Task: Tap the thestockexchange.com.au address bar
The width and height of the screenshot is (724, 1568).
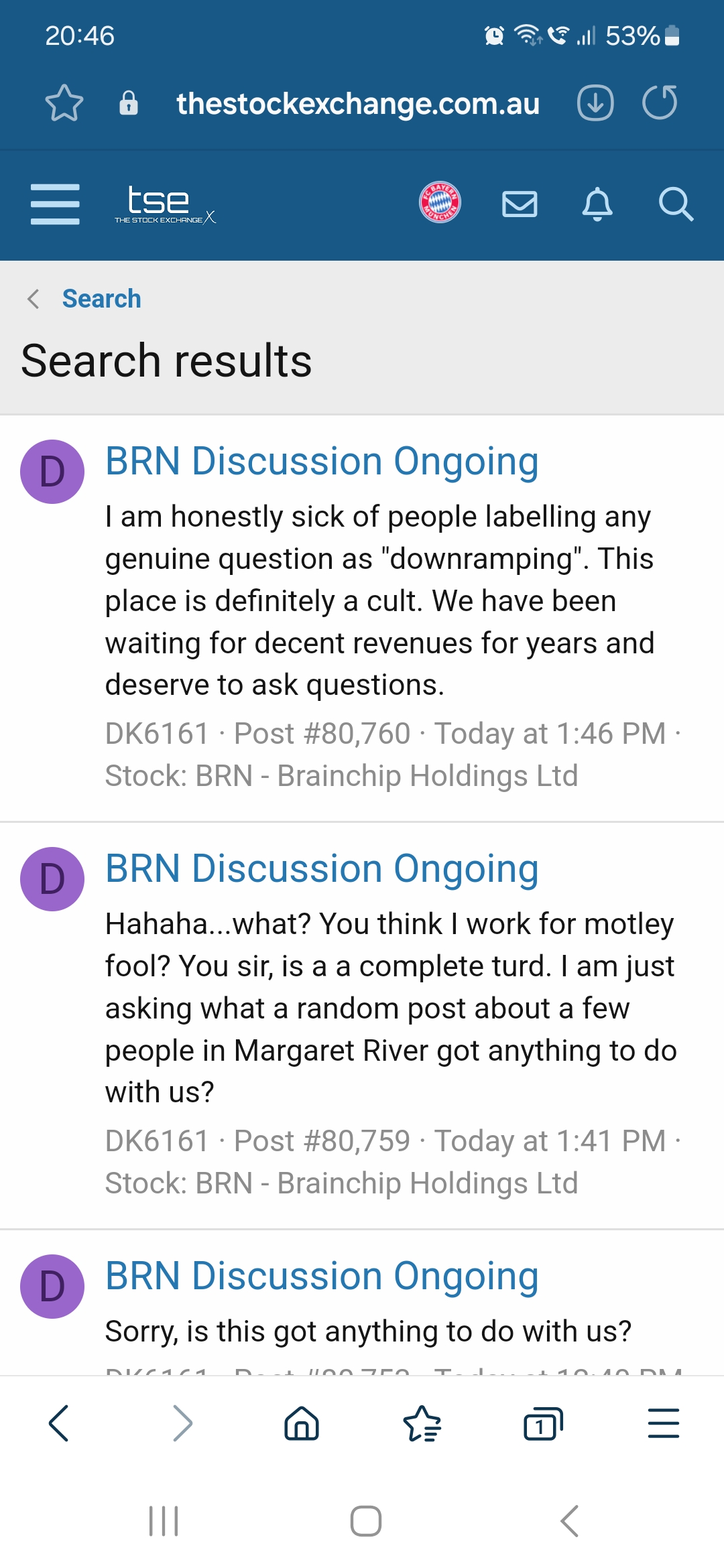Action: (357, 104)
